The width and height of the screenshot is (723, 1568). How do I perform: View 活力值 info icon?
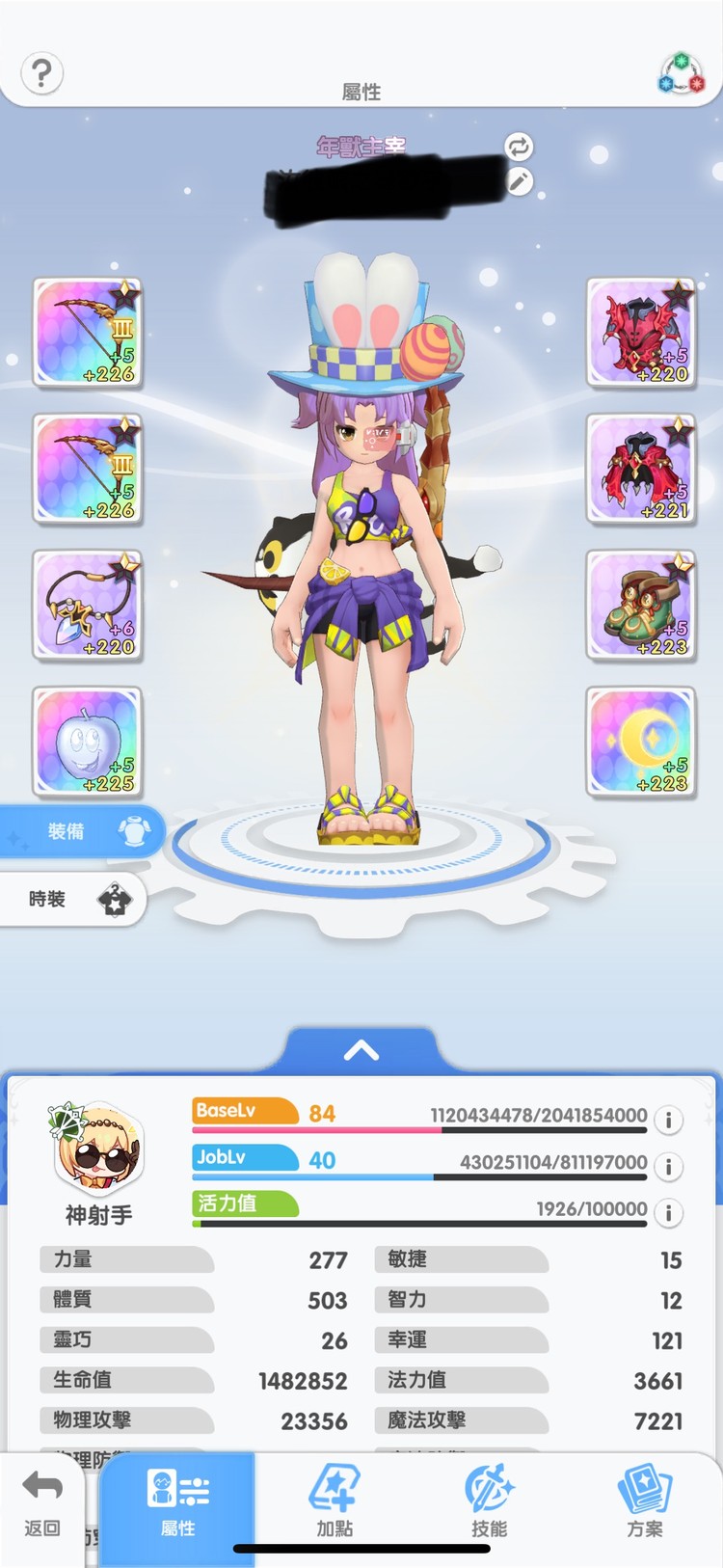click(668, 1212)
